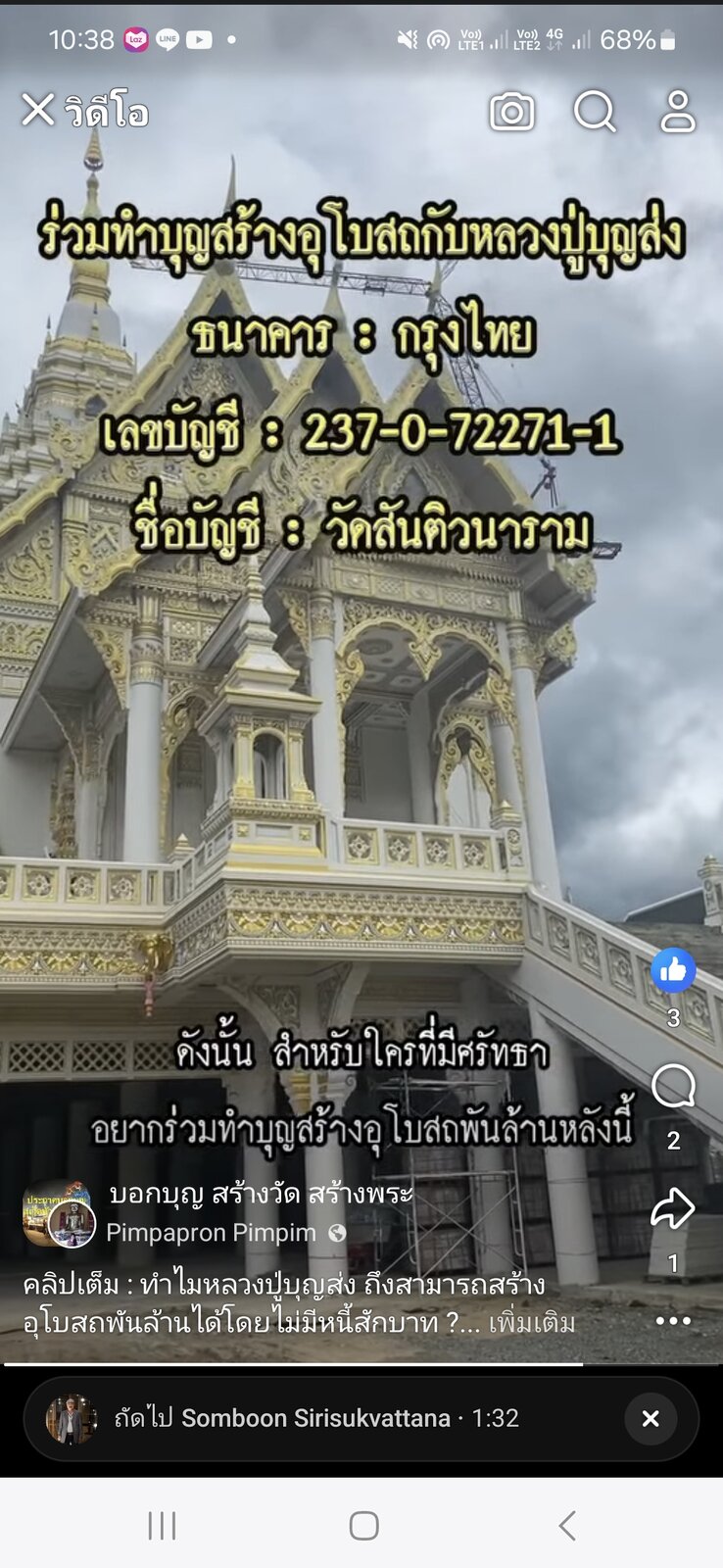
Task: Open the camera icon
Action: [512, 112]
